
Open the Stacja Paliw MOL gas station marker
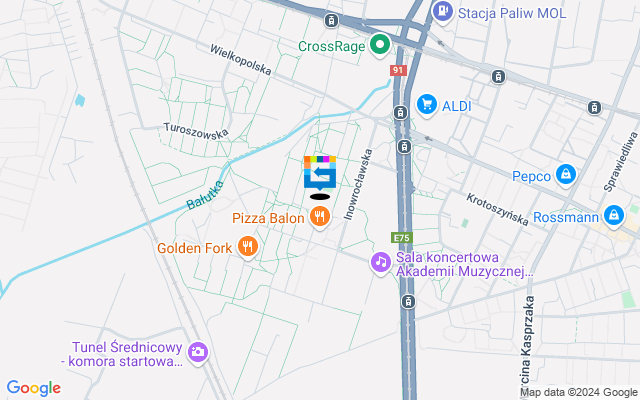tap(440, 12)
